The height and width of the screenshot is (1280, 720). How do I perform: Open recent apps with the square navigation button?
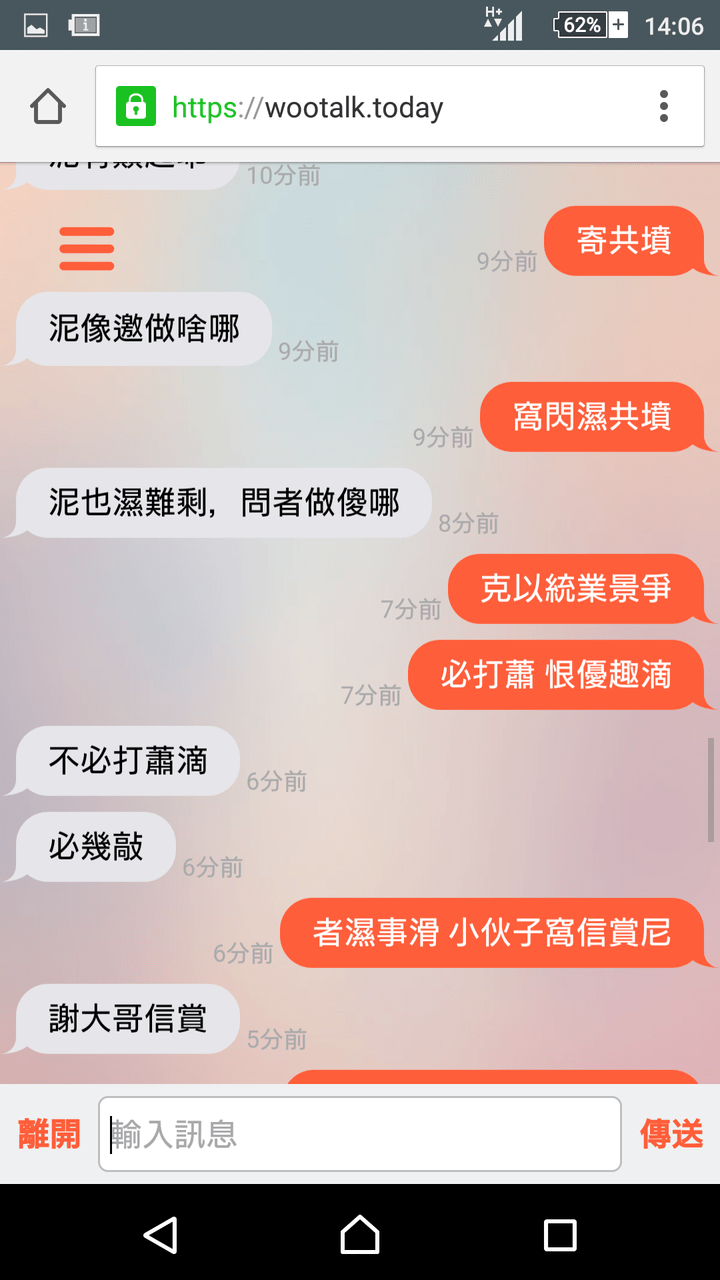click(x=560, y=1237)
